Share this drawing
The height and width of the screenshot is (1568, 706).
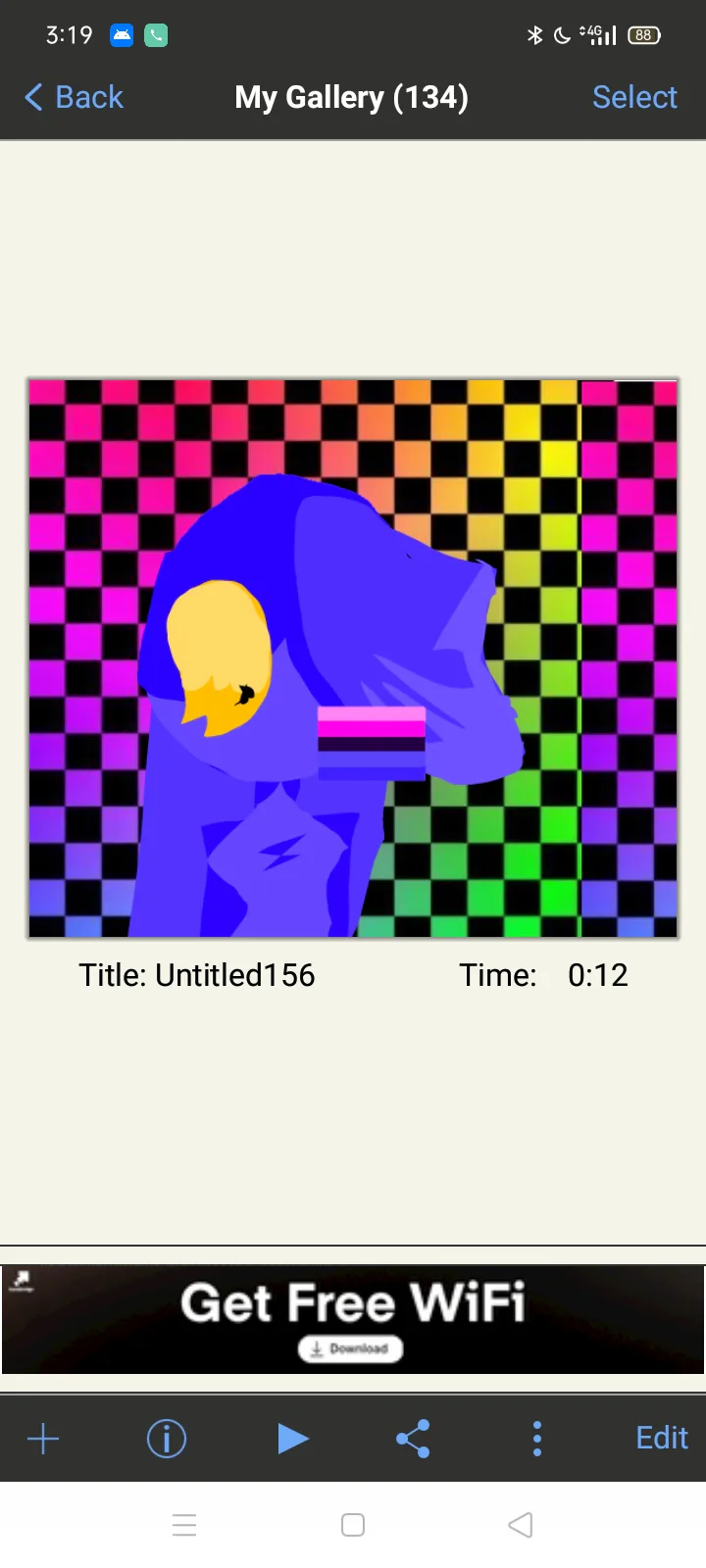tap(413, 1439)
